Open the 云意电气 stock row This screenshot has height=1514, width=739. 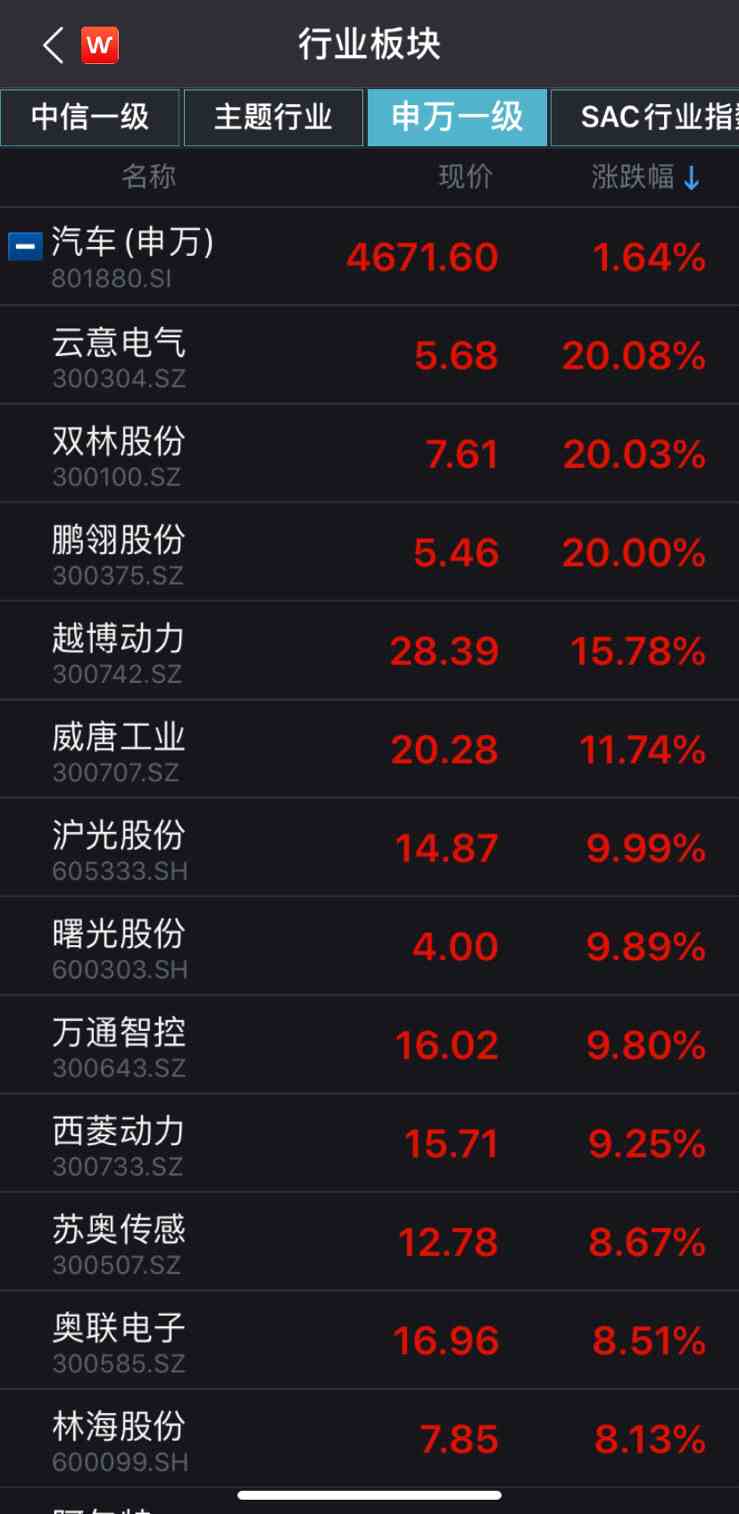pos(369,355)
